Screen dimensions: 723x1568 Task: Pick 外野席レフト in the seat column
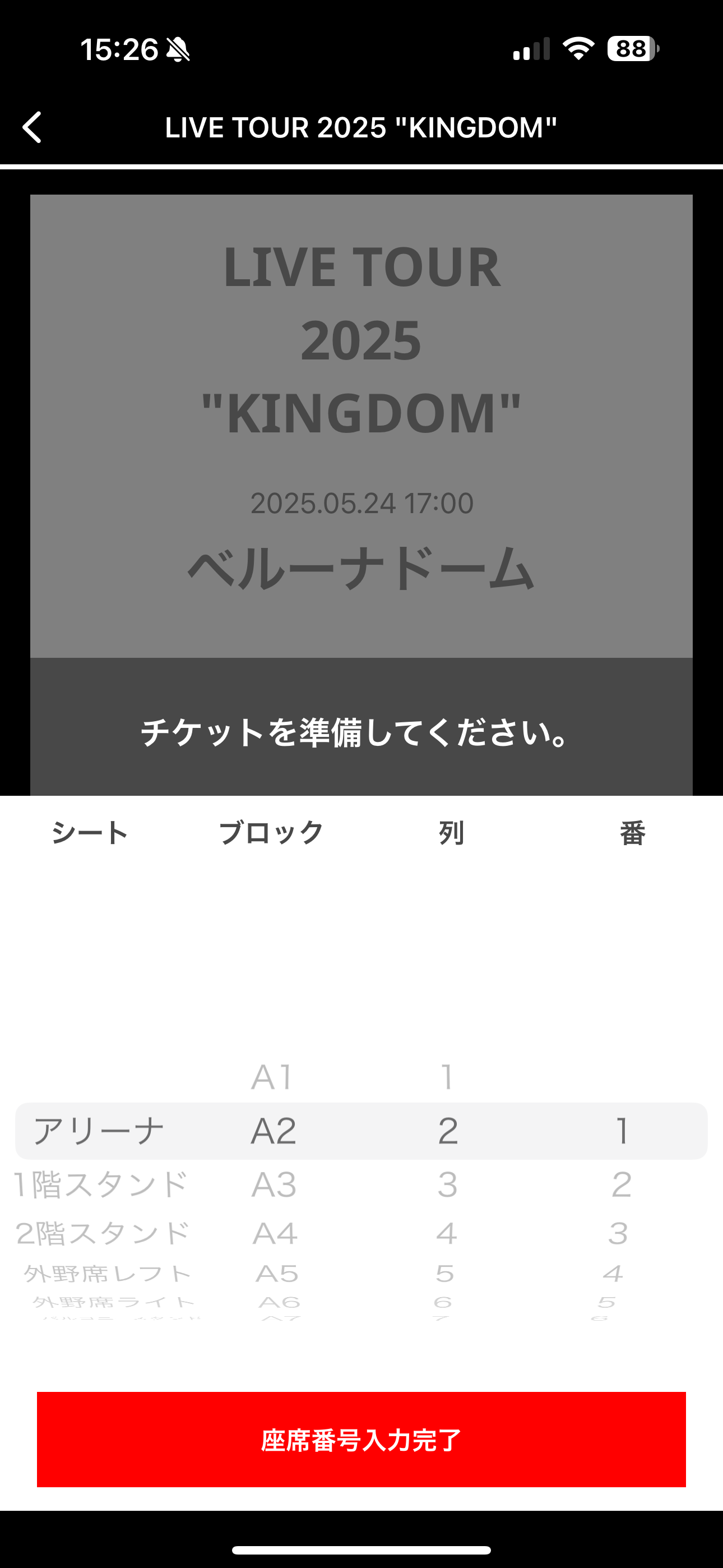click(107, 1274)
